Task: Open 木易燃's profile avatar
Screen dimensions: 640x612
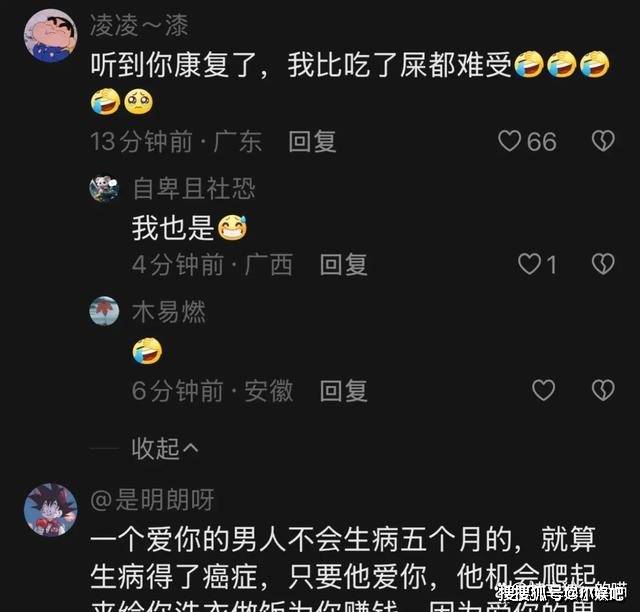Action: [x=104, y=312]
